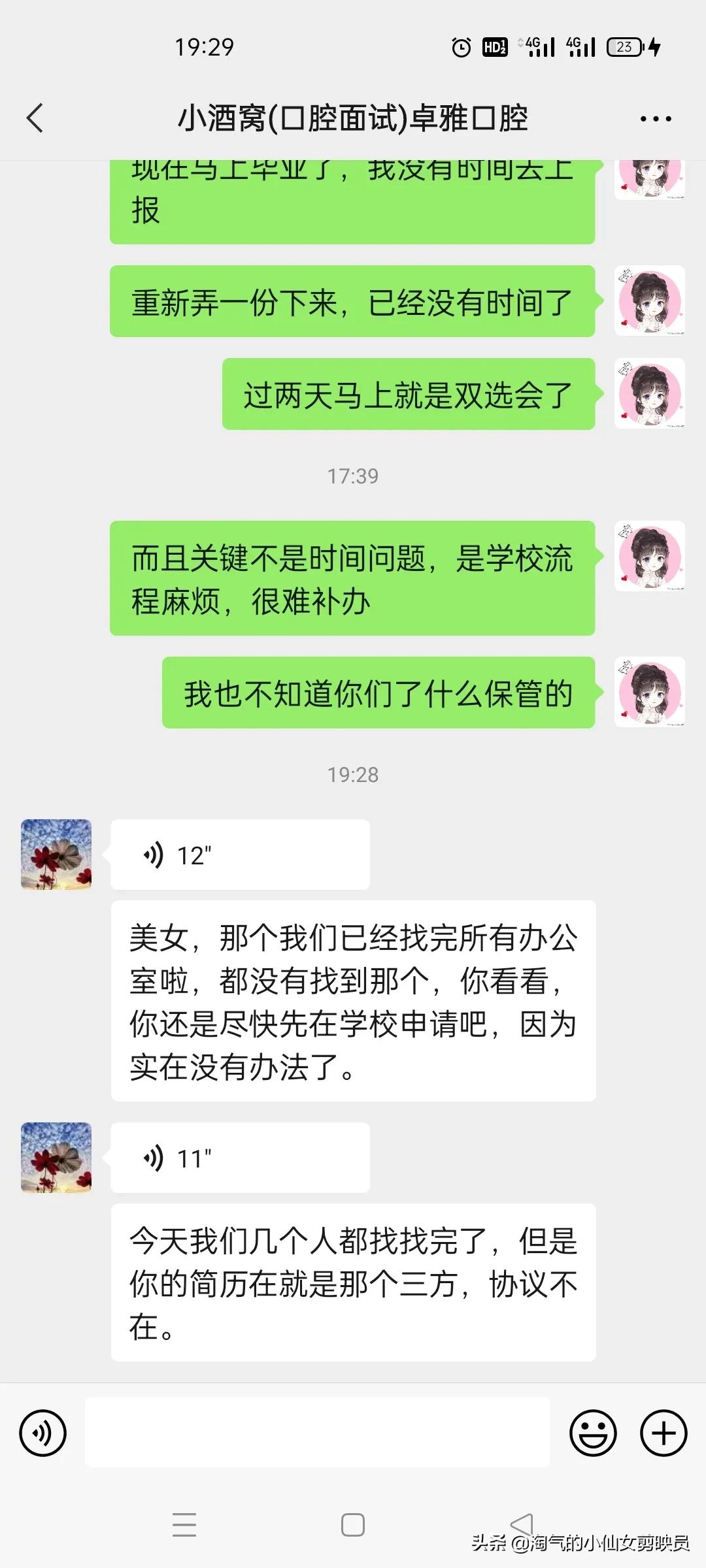The height and width of the screenshot is (1568, 706).
Task: Play the 11-second voice message
Action: (x=239, y=1157)
